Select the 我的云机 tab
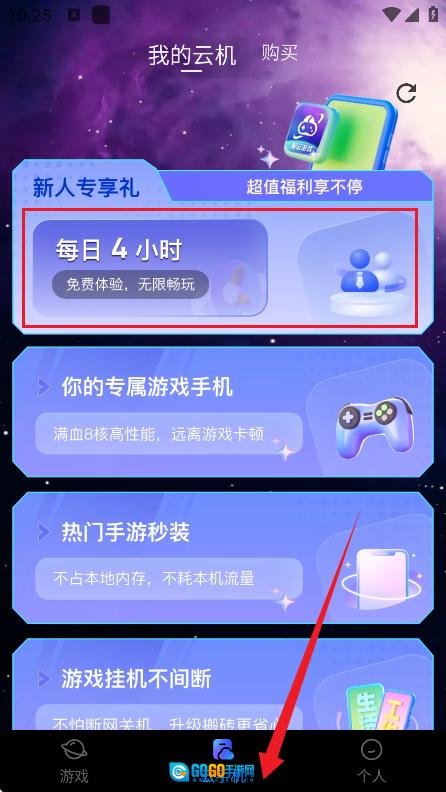Viewport: 446px width, 792px height. [192, 56]
